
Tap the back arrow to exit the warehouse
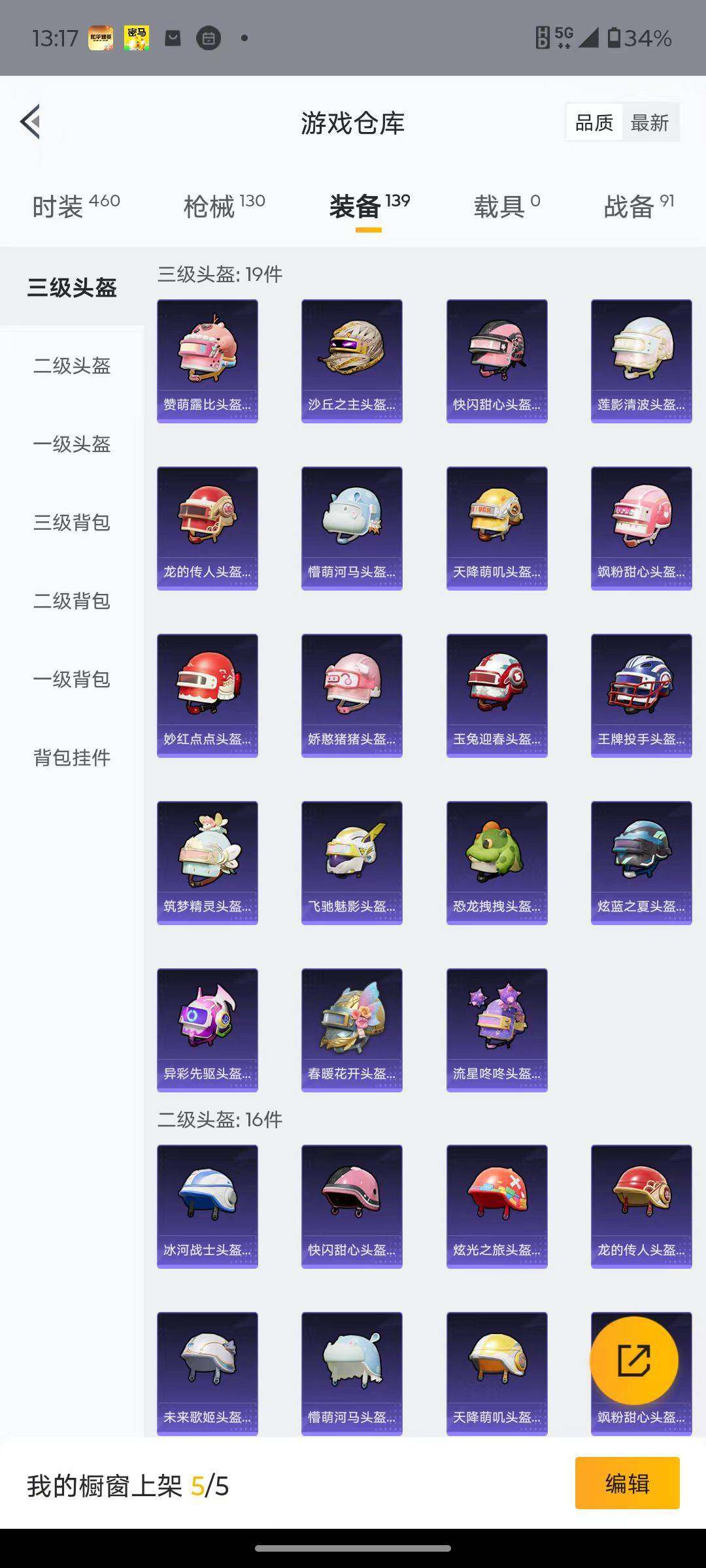(x=28, y=122)
